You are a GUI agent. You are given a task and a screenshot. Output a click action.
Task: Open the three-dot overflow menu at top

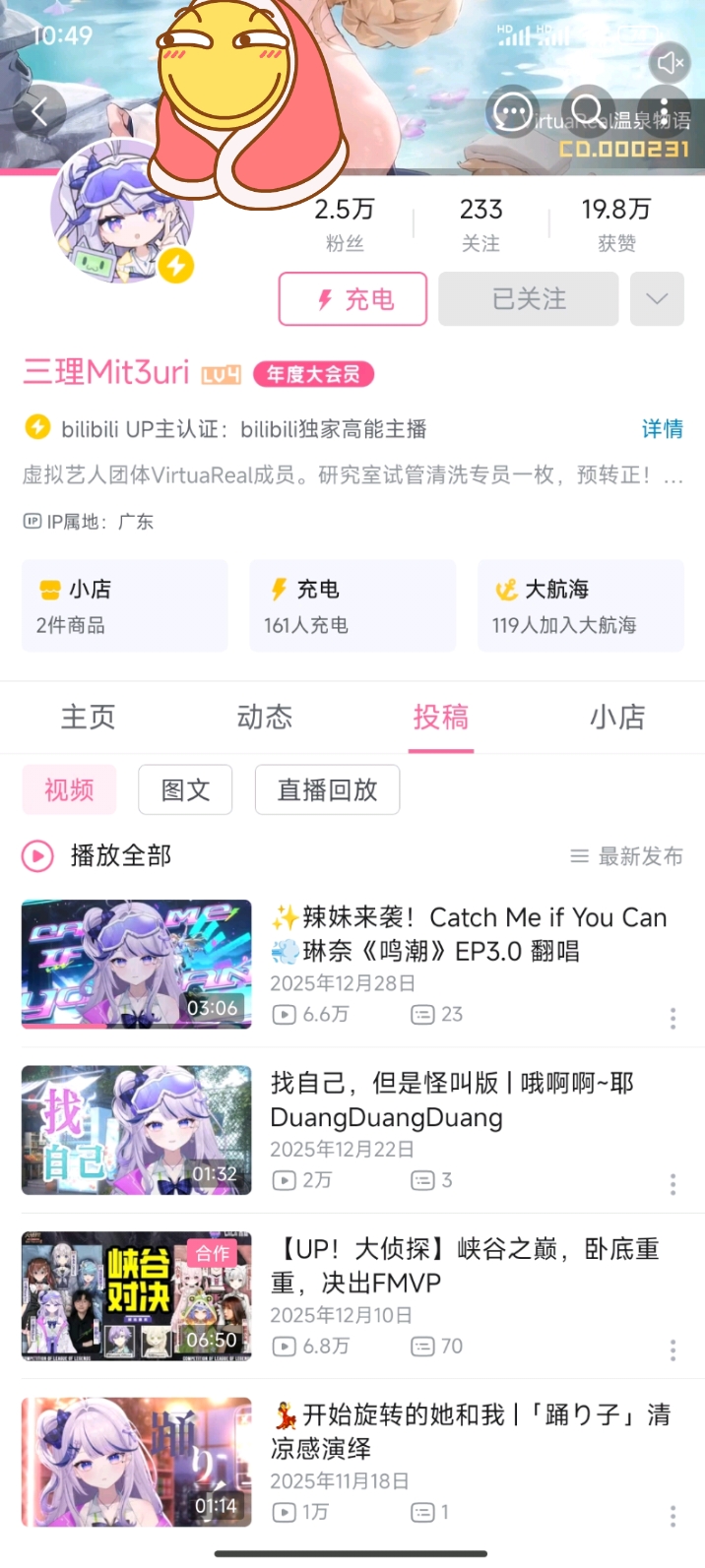(x=665, y=111)
